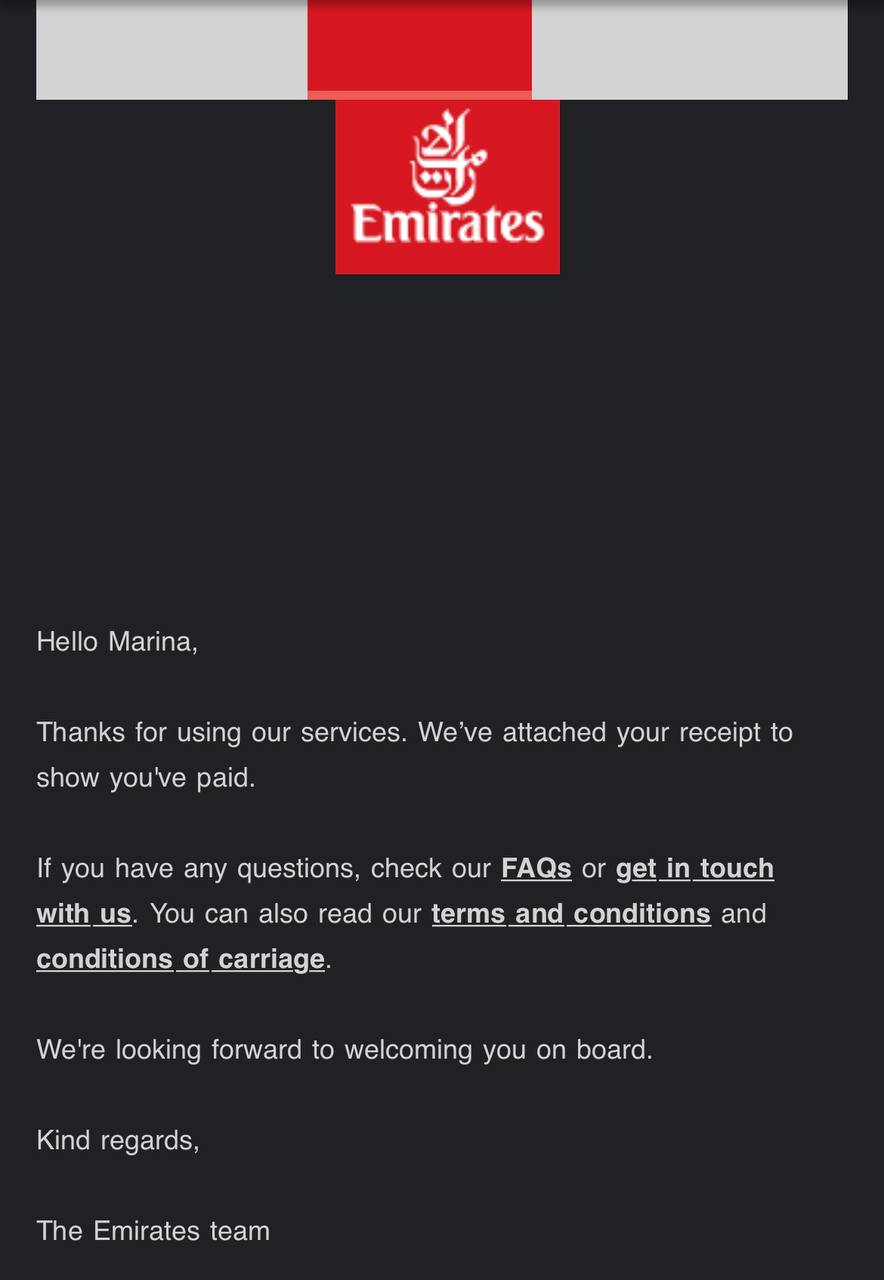Open the FAQs link

[536, 868]
